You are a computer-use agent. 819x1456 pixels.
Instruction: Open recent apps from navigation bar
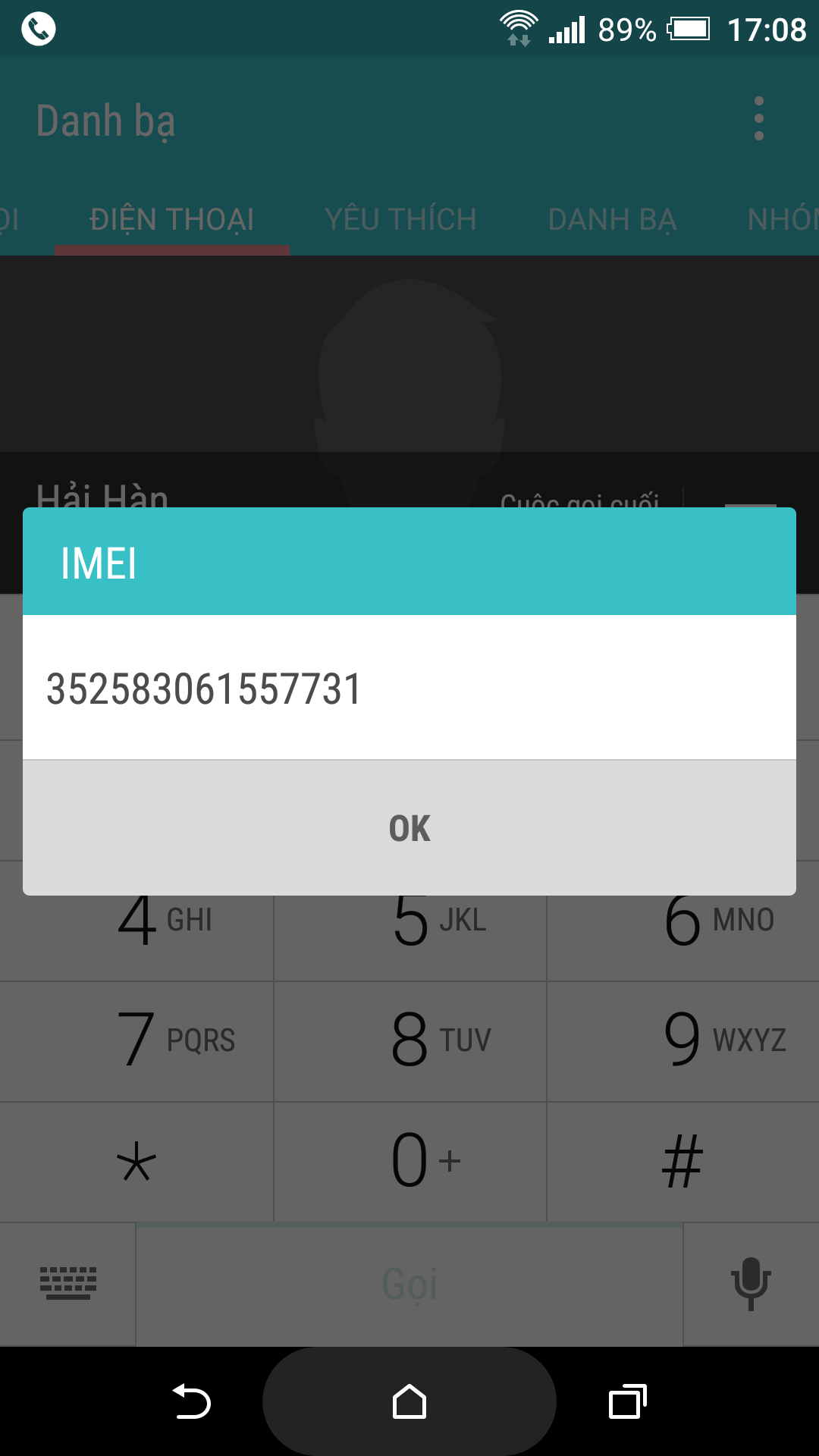[x=628, y=1401]
